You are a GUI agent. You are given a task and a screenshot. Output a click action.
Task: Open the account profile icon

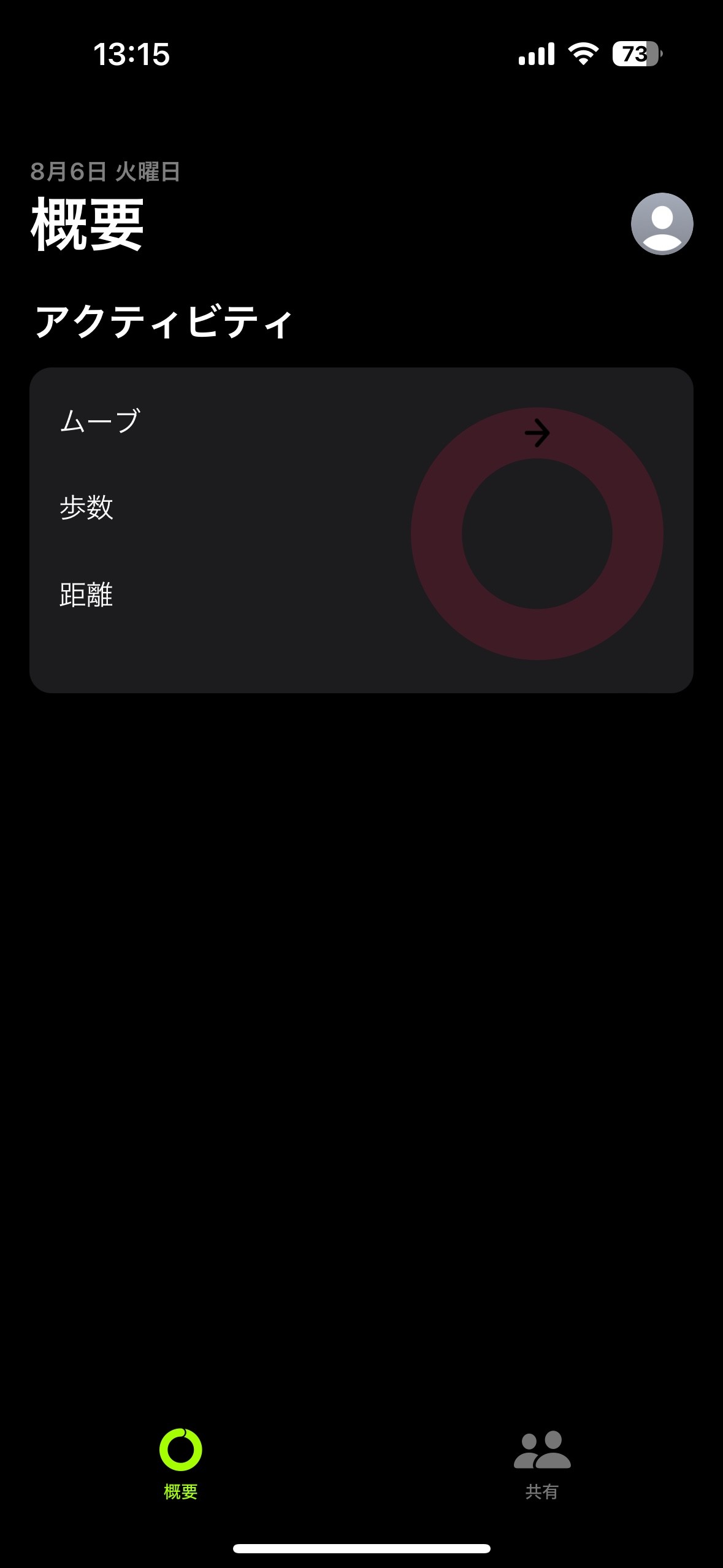pos(662,223)
